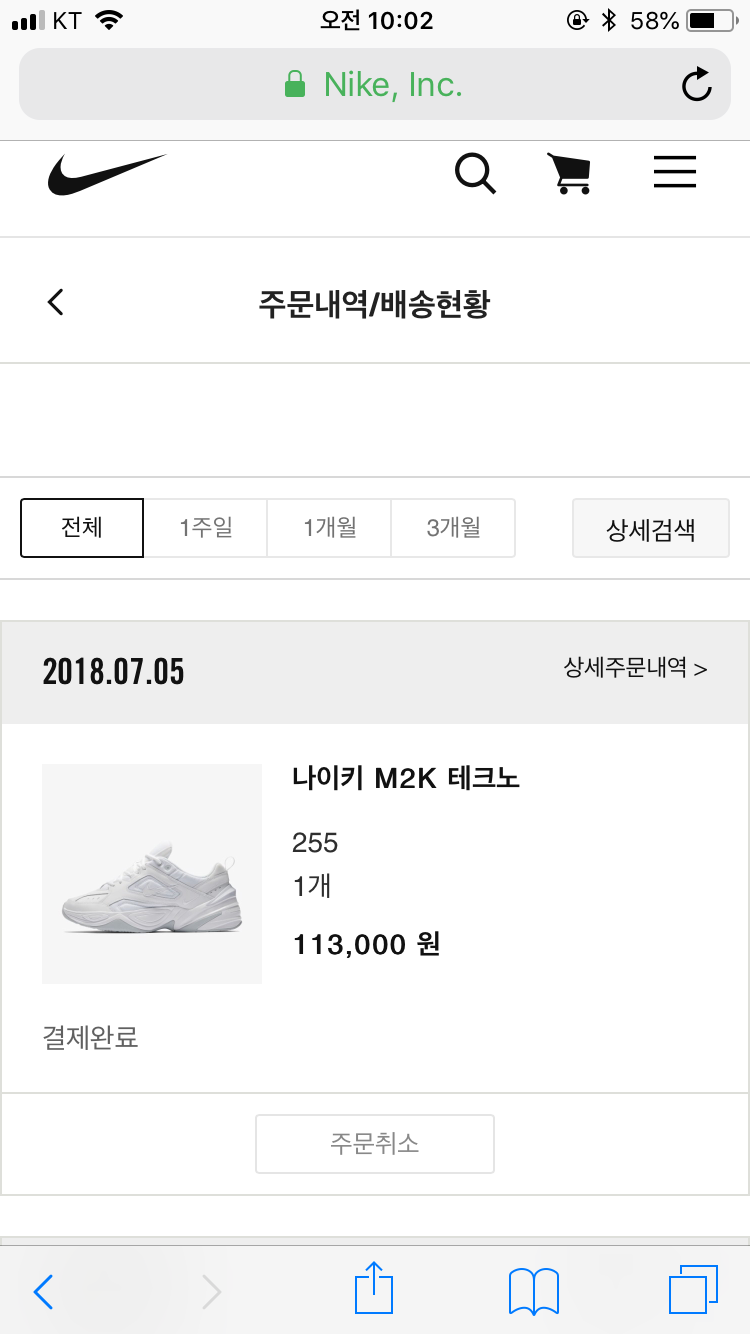Open the hamburger menu
Image resolution: width=750 pixels, height=1334 pixels.
click(674, 174)
